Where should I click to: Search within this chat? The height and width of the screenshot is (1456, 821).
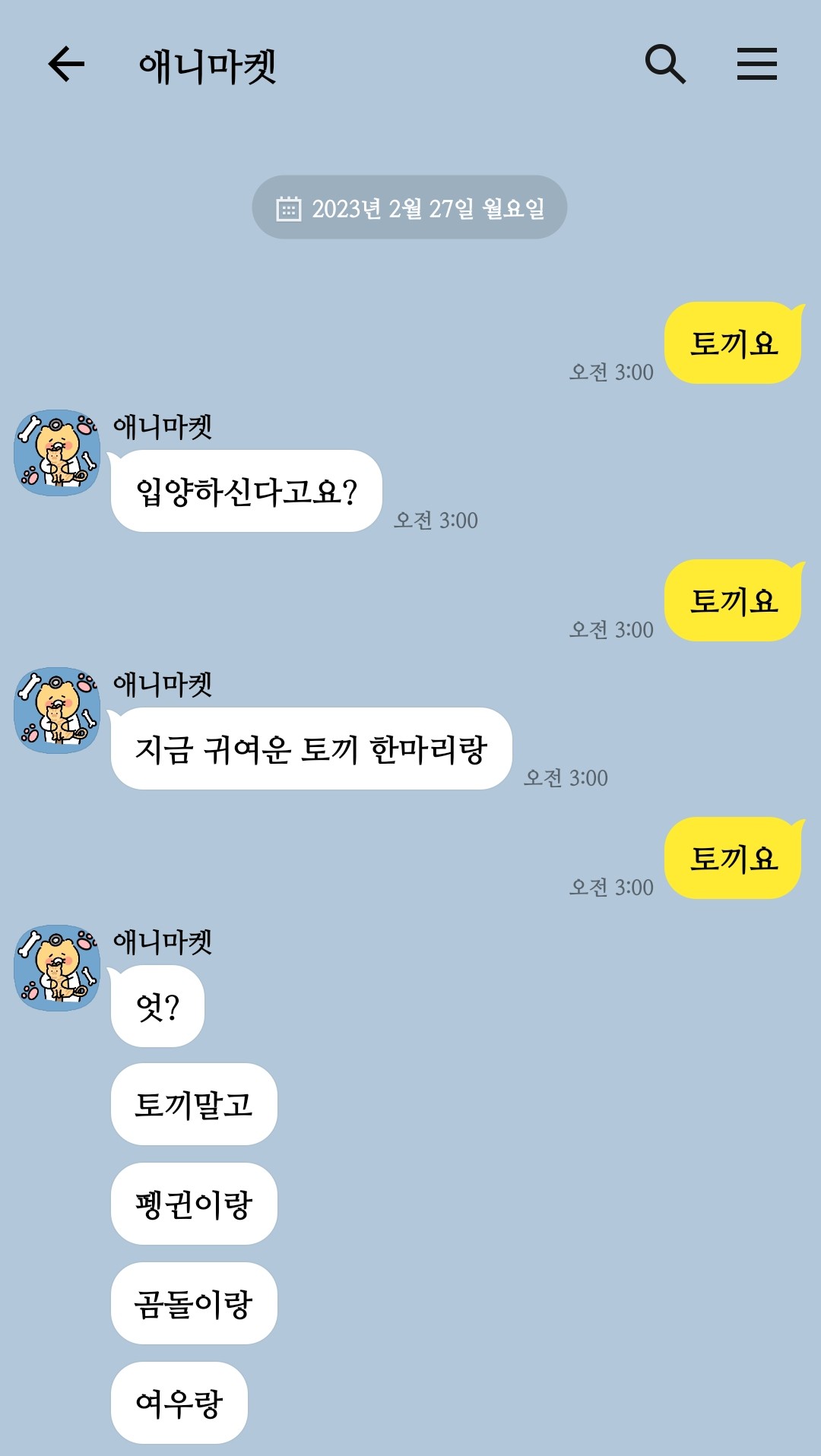(665, 64)
